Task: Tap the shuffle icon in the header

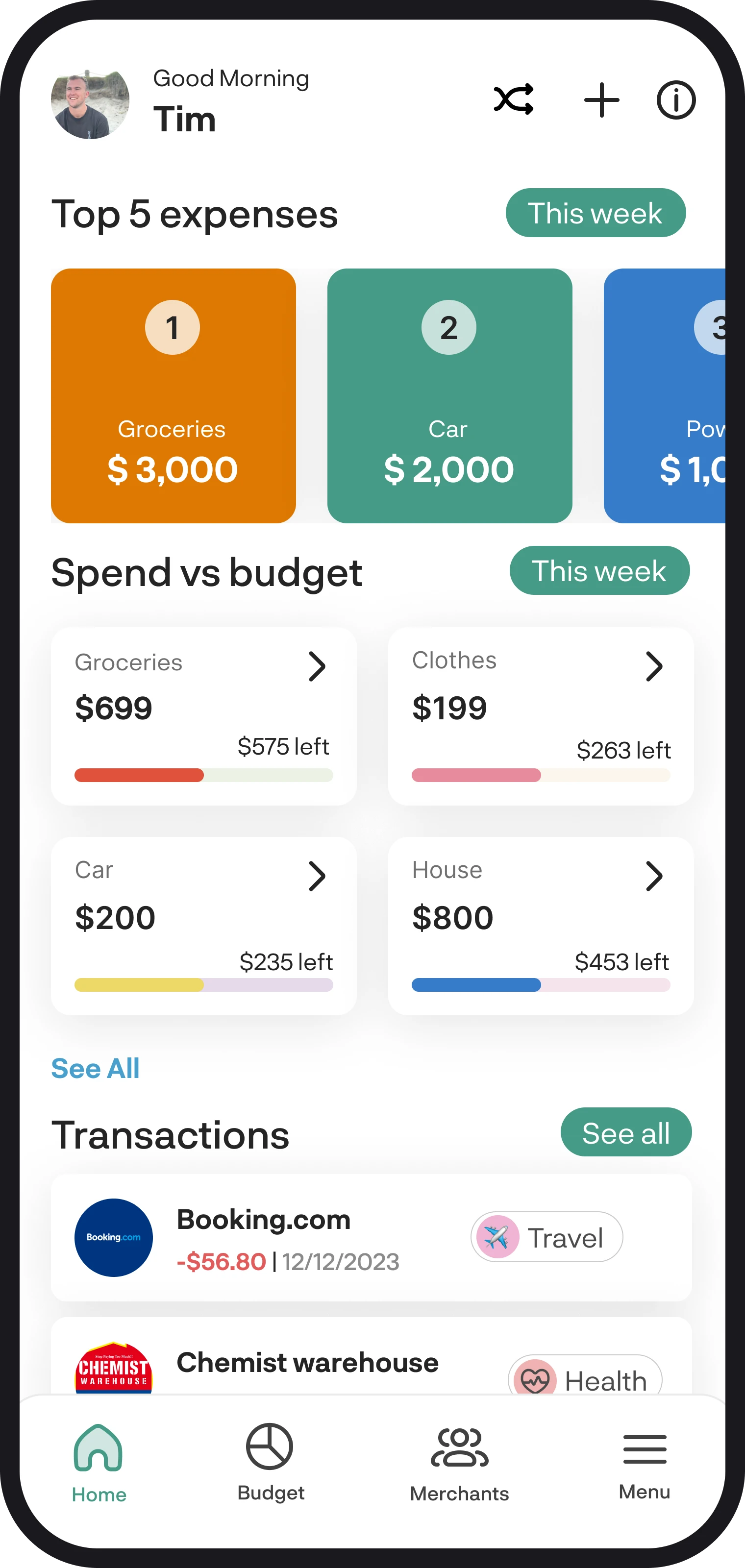Action: (514, 99)
